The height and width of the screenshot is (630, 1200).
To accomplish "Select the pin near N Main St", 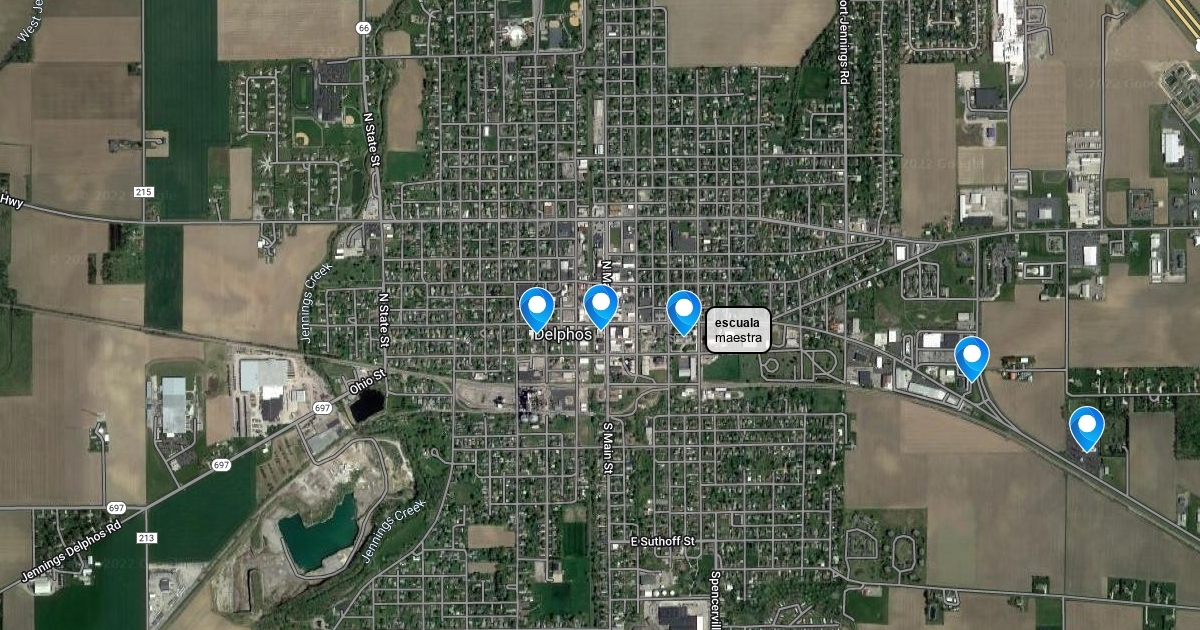I will (x=600, y=304).
